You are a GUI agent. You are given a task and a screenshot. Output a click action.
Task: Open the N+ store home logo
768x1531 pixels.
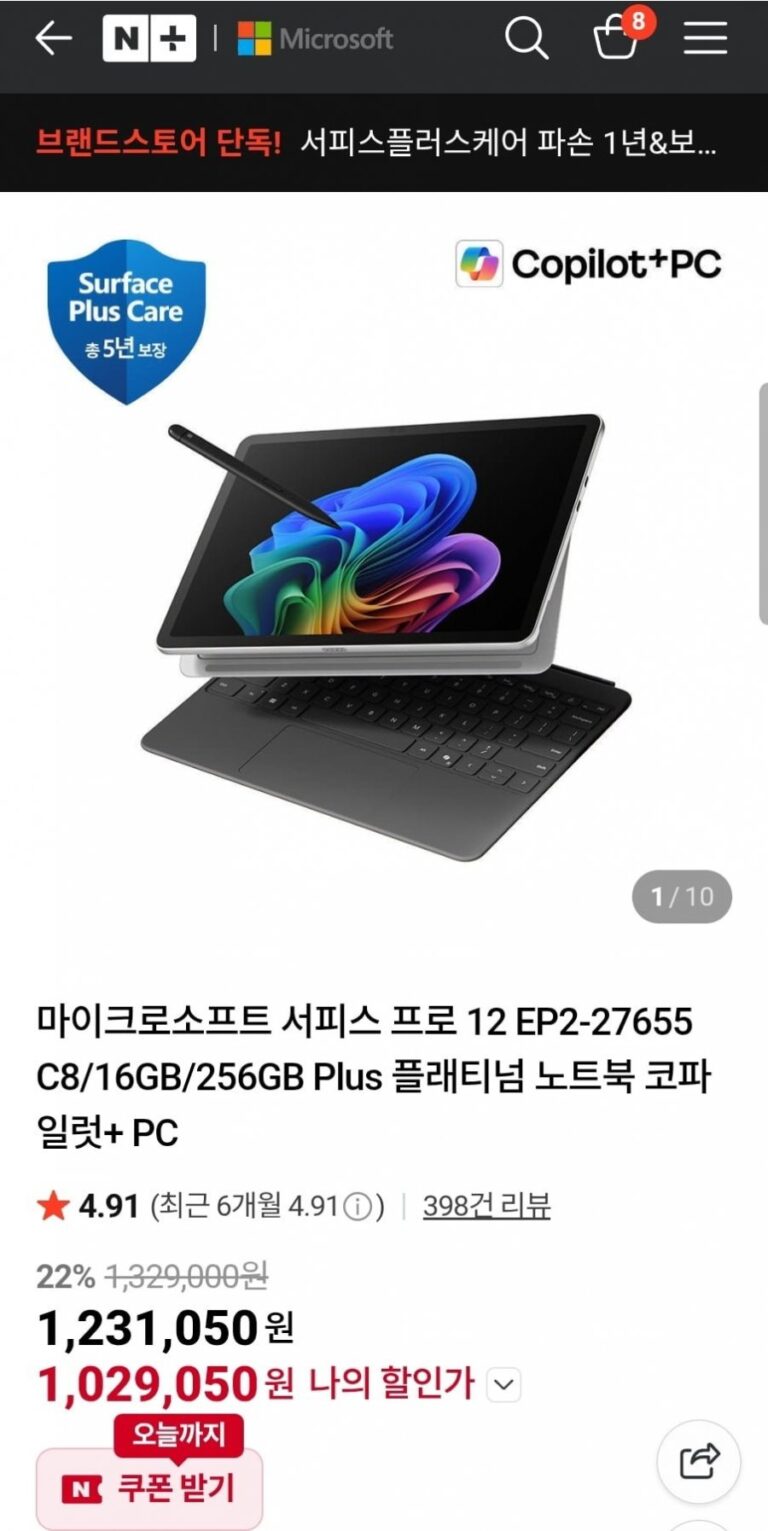coord(149,39)
